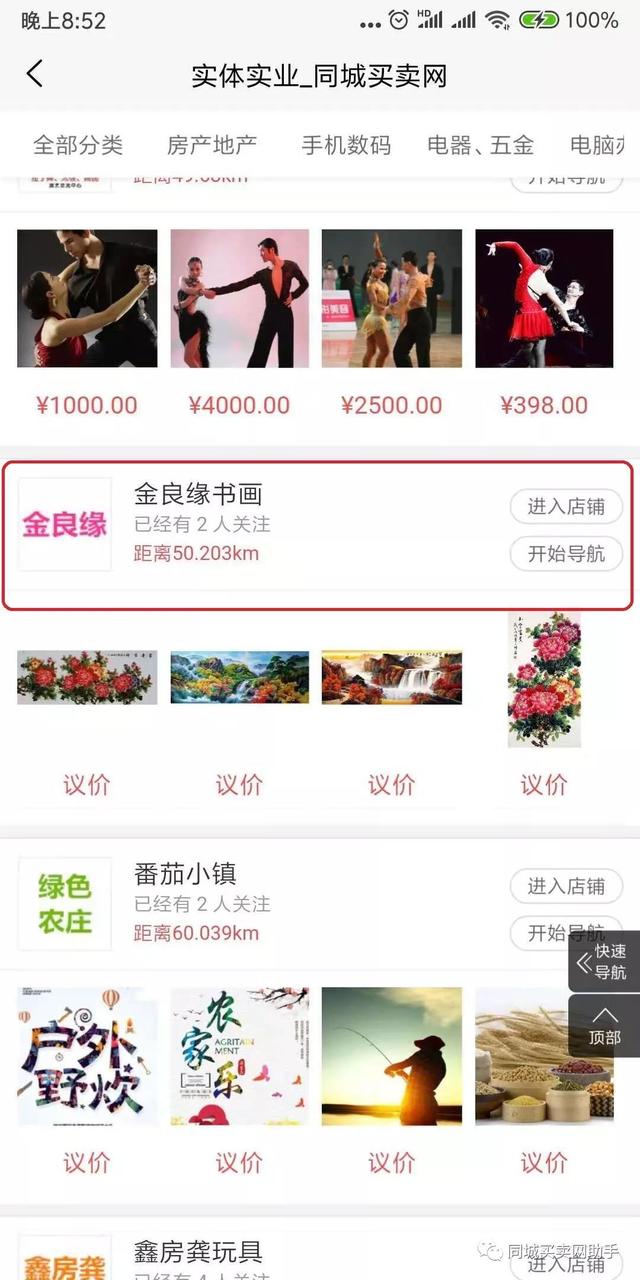The width and height of the screenshot is (640, 1280).
Task: Jump to top with 顶部 button
Action: (x=604, y=1025)
